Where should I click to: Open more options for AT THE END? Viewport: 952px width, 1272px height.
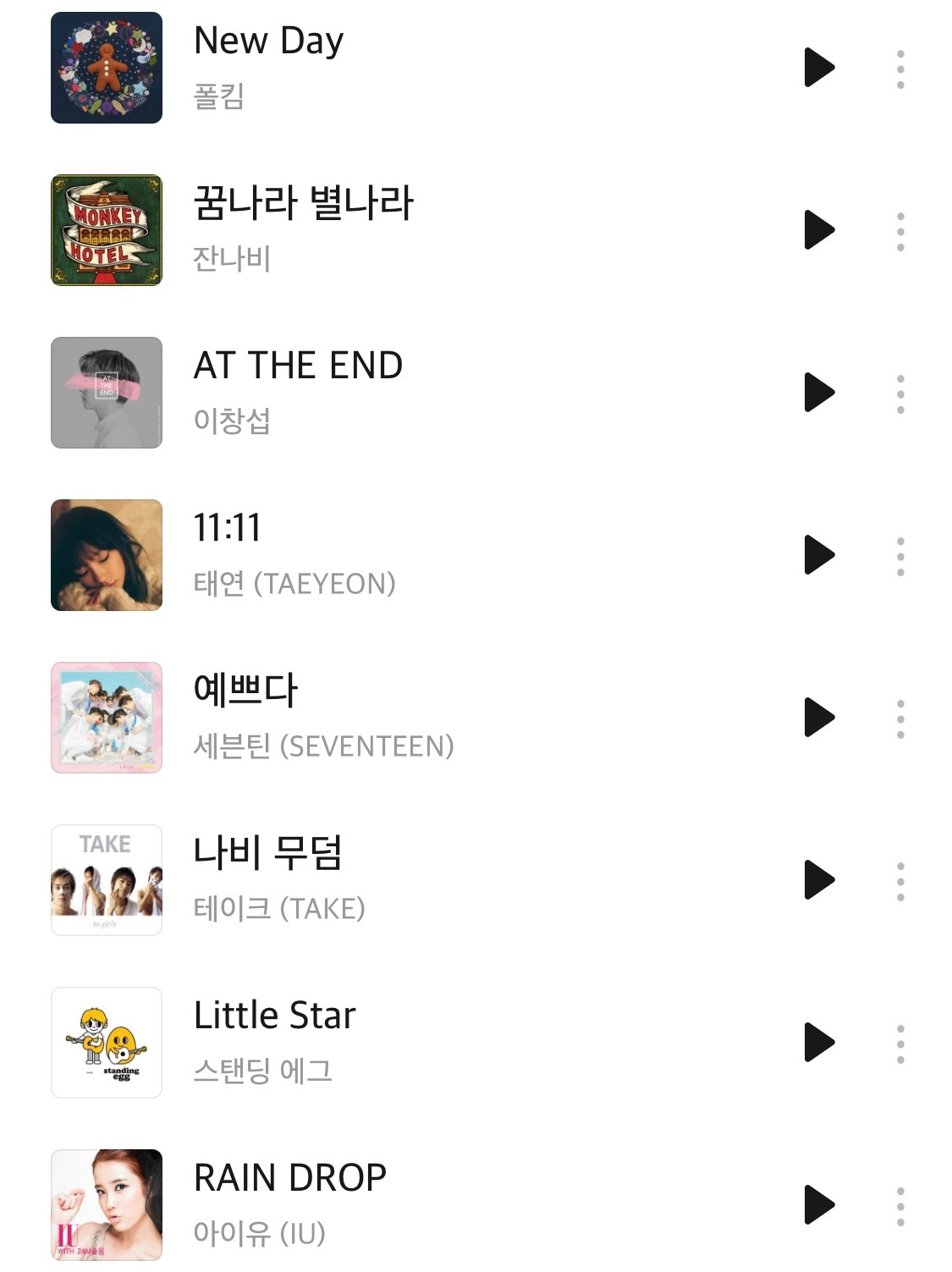tap(900, 394)
